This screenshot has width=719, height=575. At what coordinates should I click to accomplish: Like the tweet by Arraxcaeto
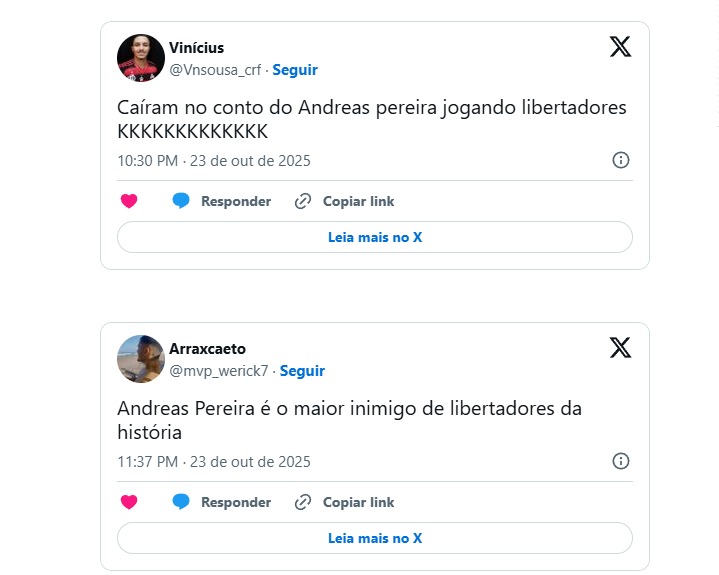pos(129,502)
